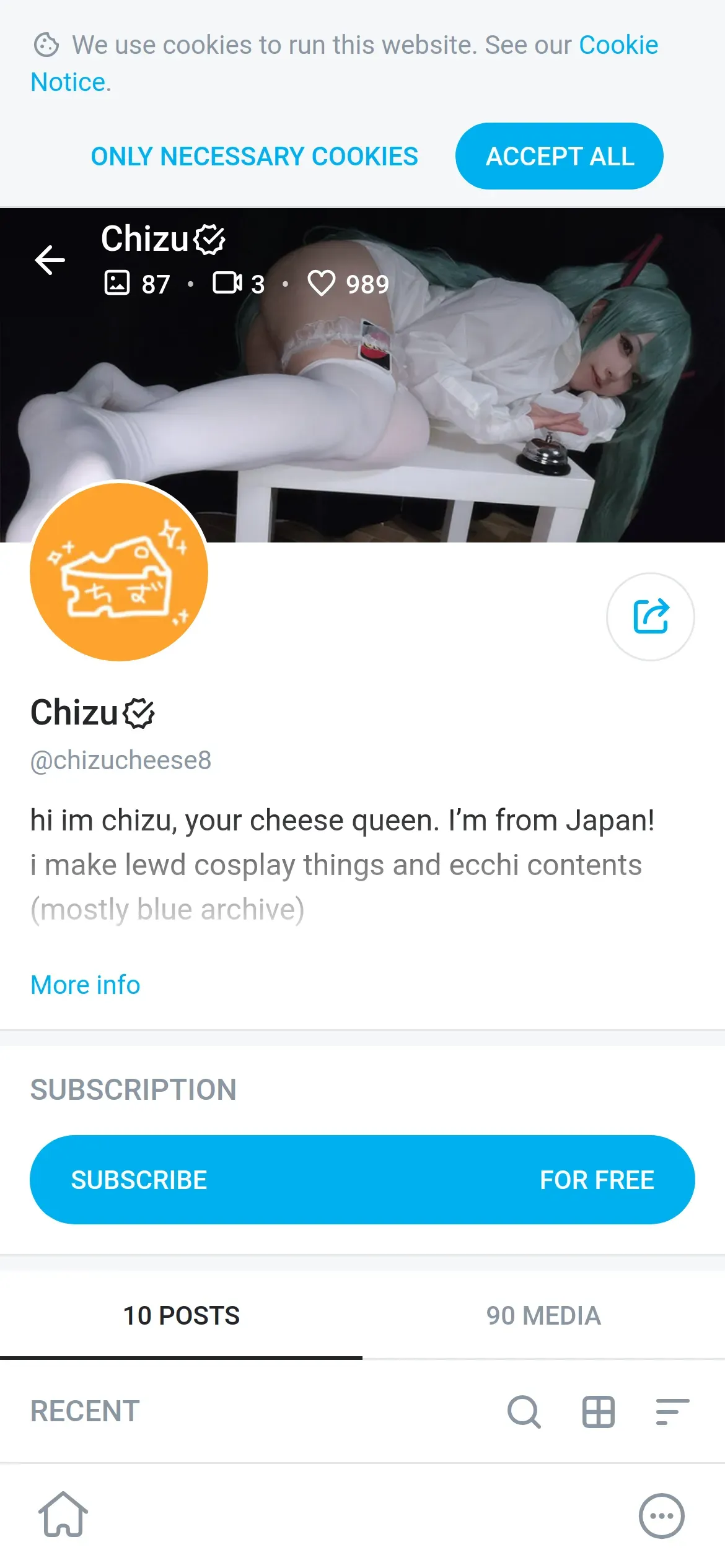Open the sort options for posts
This screenshot has height=1568, width=725.
pos(672,1412)
